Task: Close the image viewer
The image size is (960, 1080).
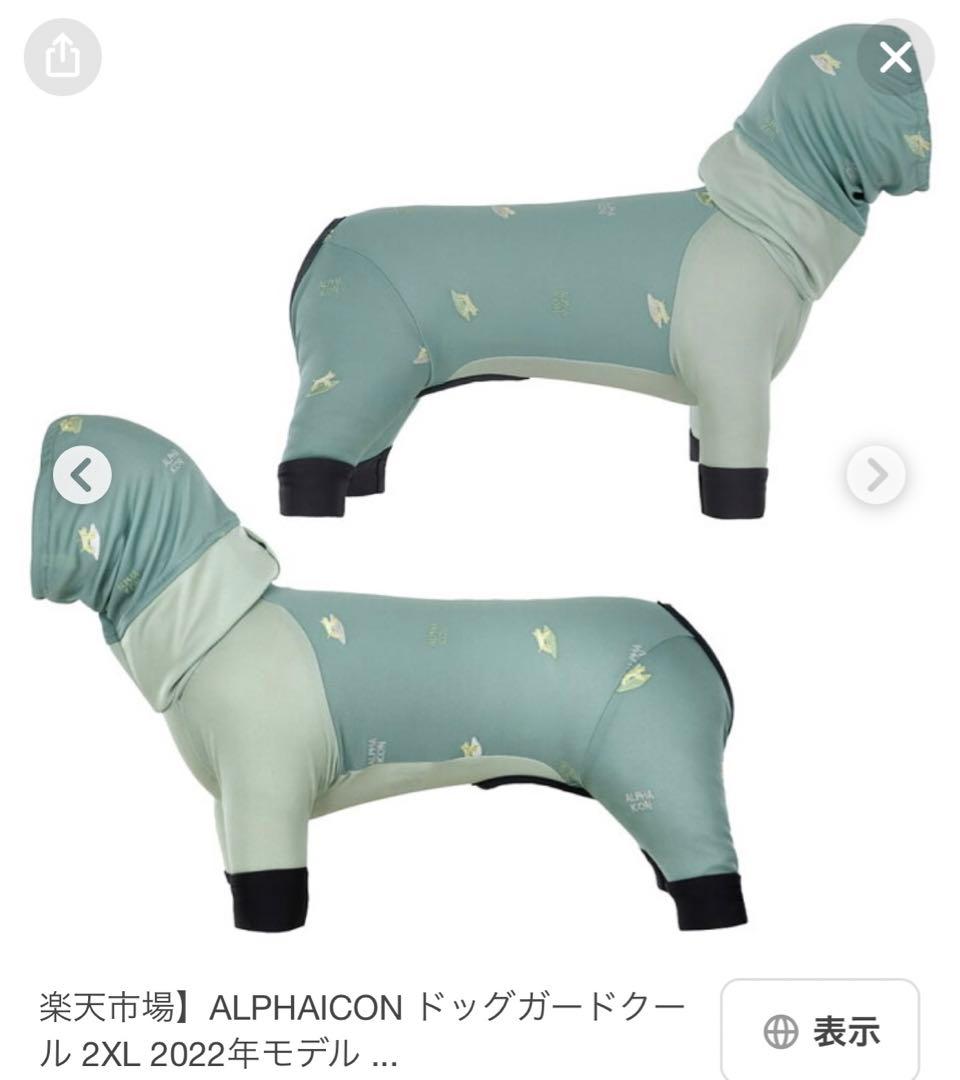Action: pyautogui.click(x=894, y=59)
